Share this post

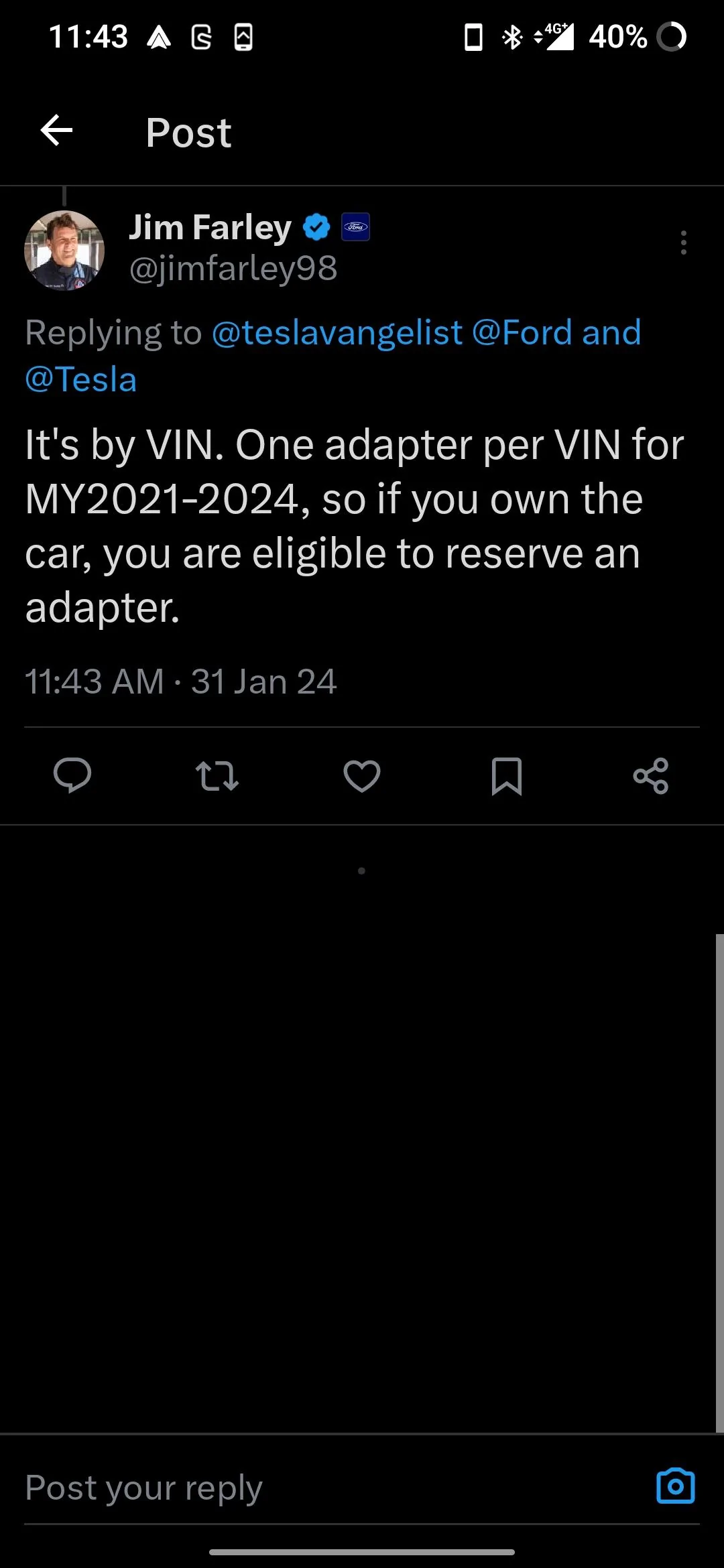pos(650,776)
